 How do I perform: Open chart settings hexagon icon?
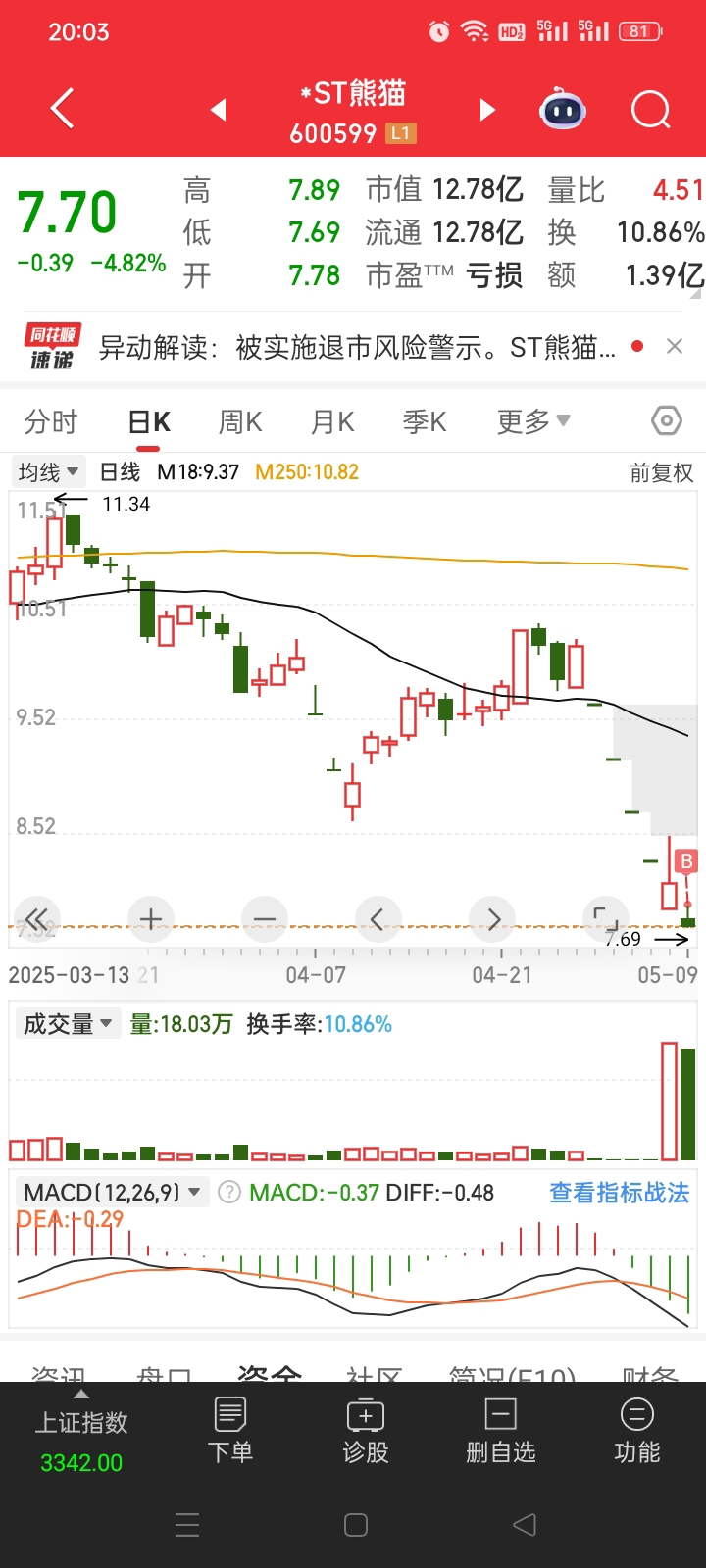point(667,421)
